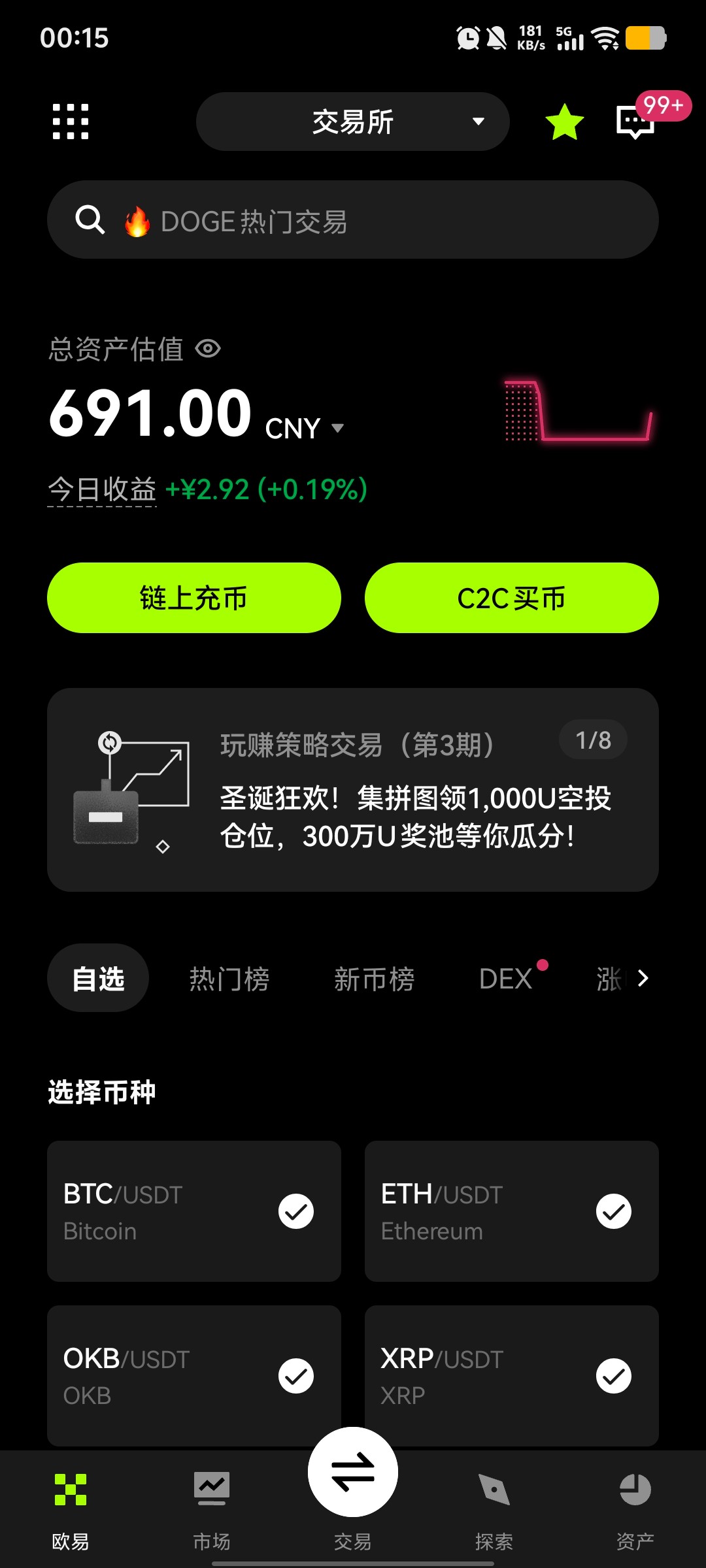Image resolution: width=706 pixels, height=1568 pixels.
Task: Switch to the DEX tab
Action: click(x=506, y=979)
